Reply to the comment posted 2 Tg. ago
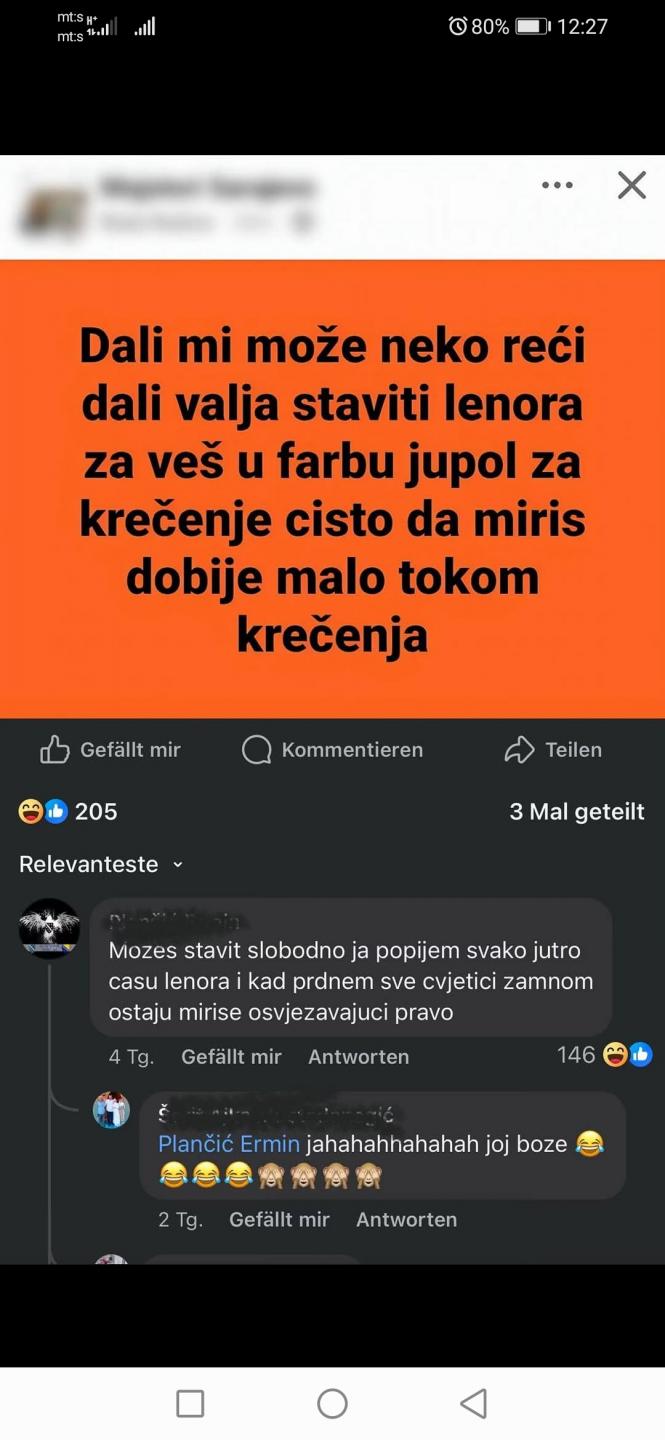The image size is (665, 1440). coord(406,1220)
